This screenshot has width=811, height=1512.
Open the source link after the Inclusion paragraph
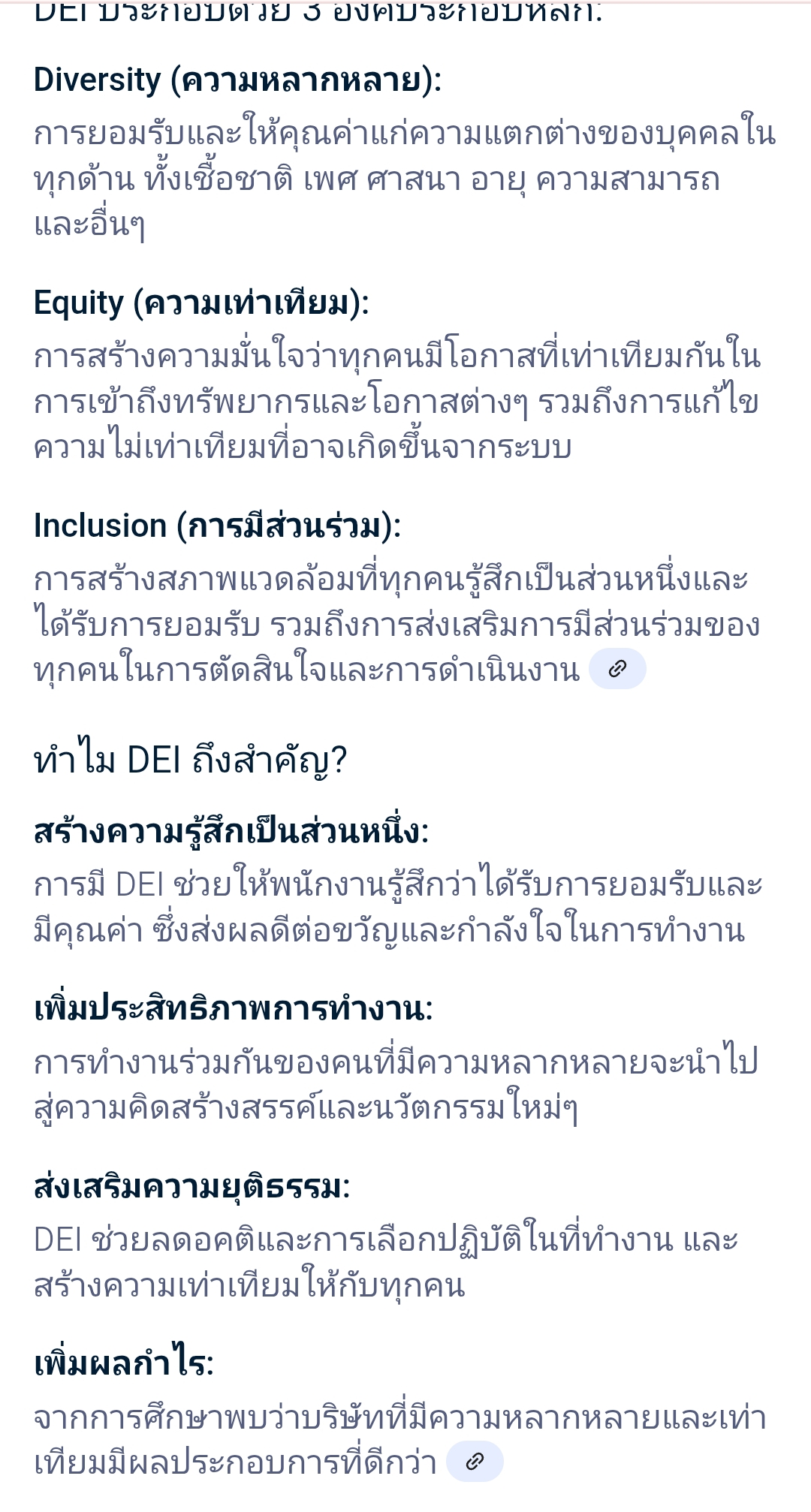coord(617,669)
